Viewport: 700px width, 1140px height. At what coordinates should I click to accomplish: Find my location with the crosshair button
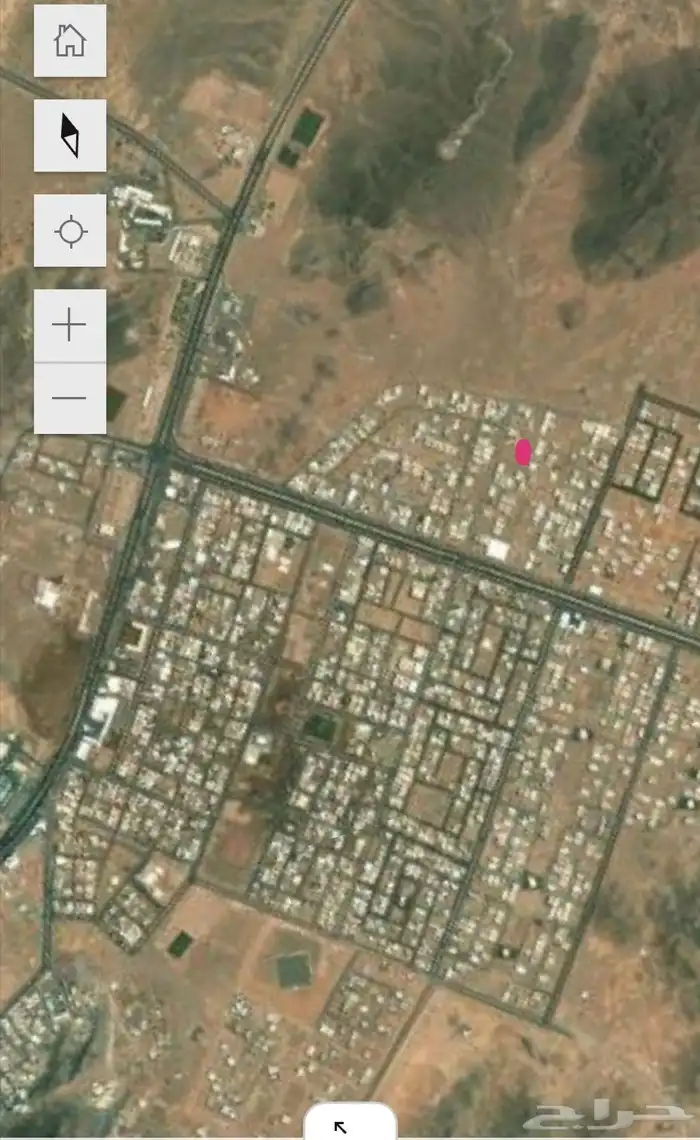pos(70,231)
